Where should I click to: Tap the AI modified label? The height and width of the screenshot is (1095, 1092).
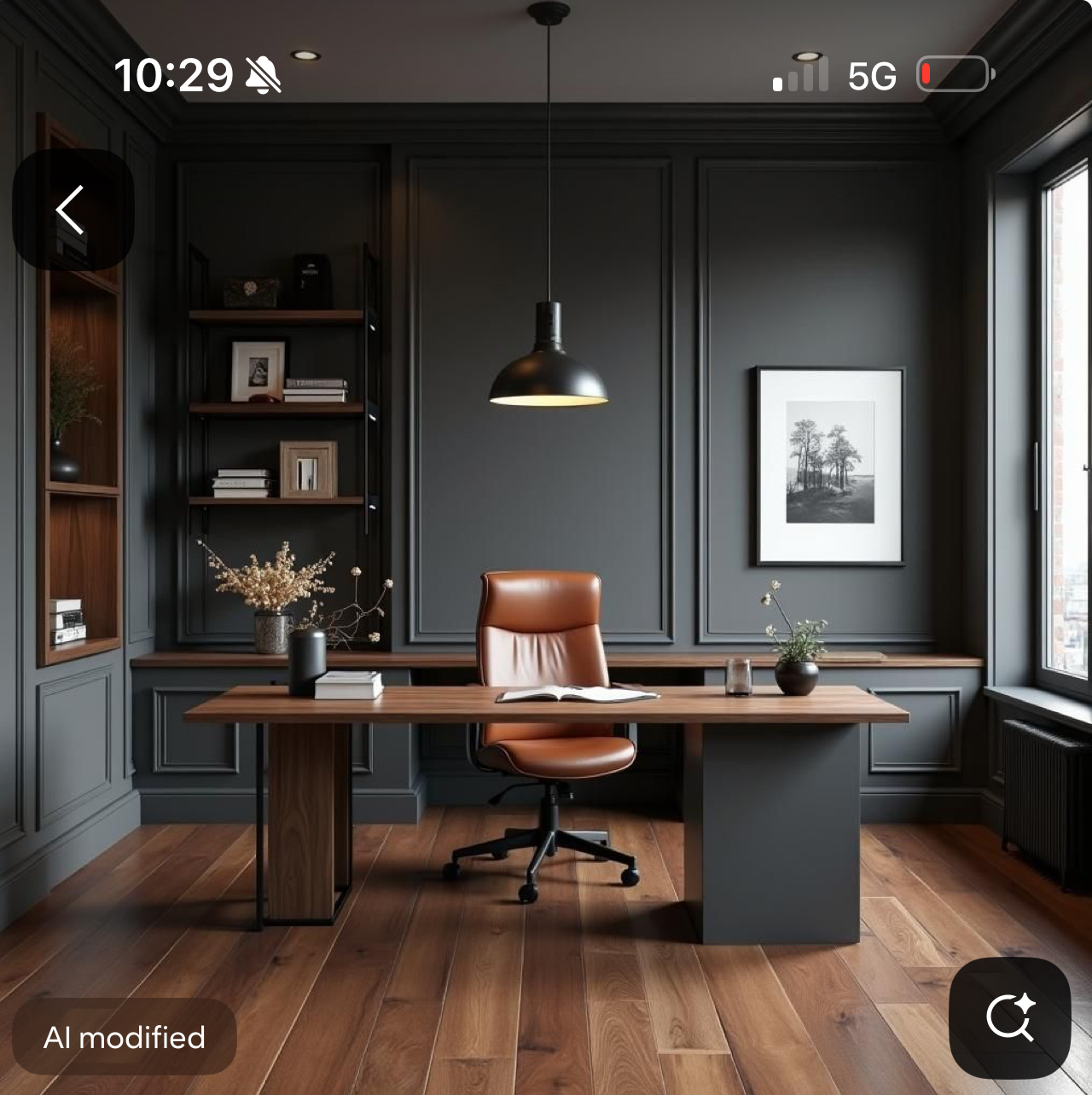coord(125,1037)
